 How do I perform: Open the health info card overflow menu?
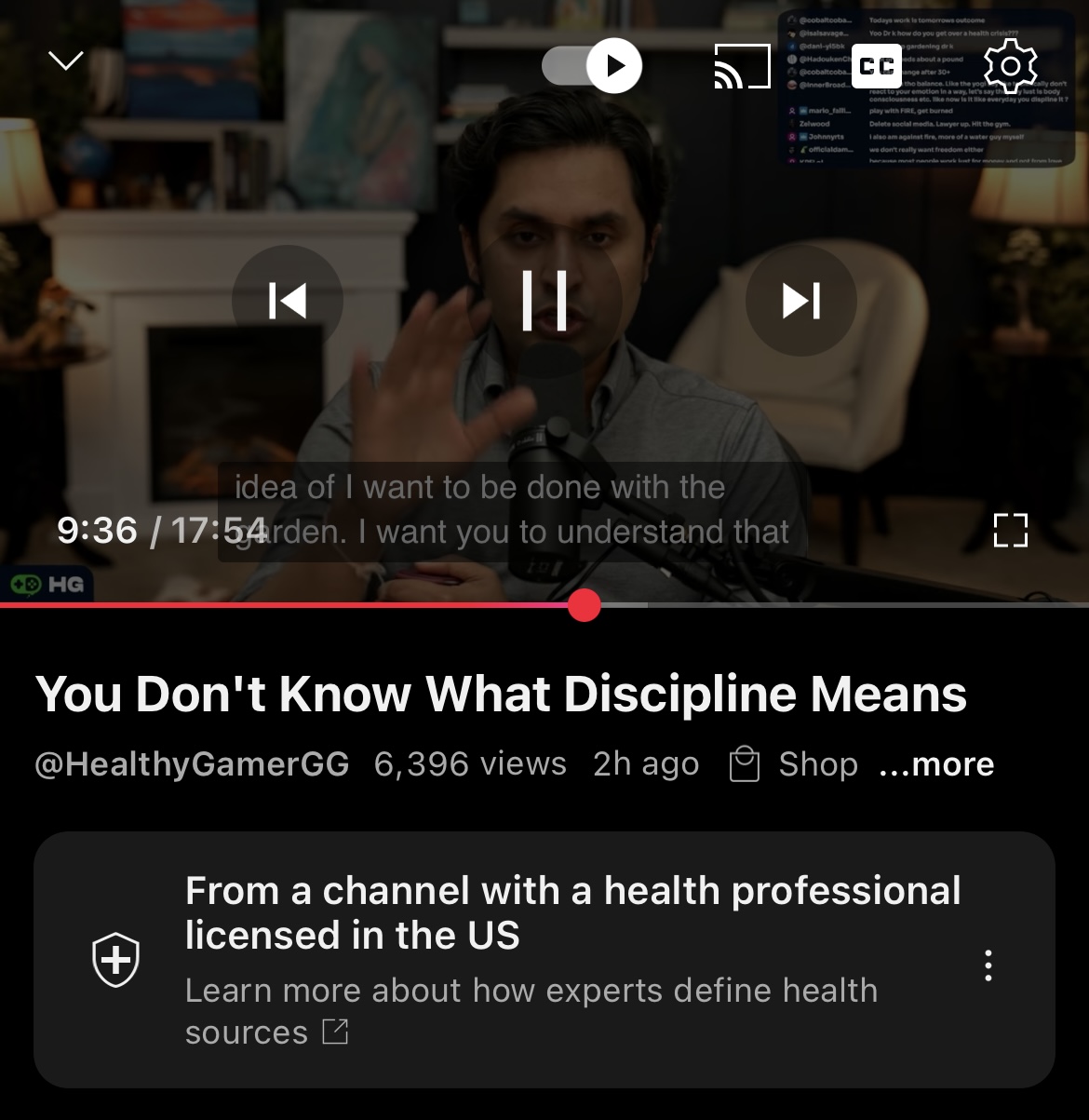coord(988,965)
